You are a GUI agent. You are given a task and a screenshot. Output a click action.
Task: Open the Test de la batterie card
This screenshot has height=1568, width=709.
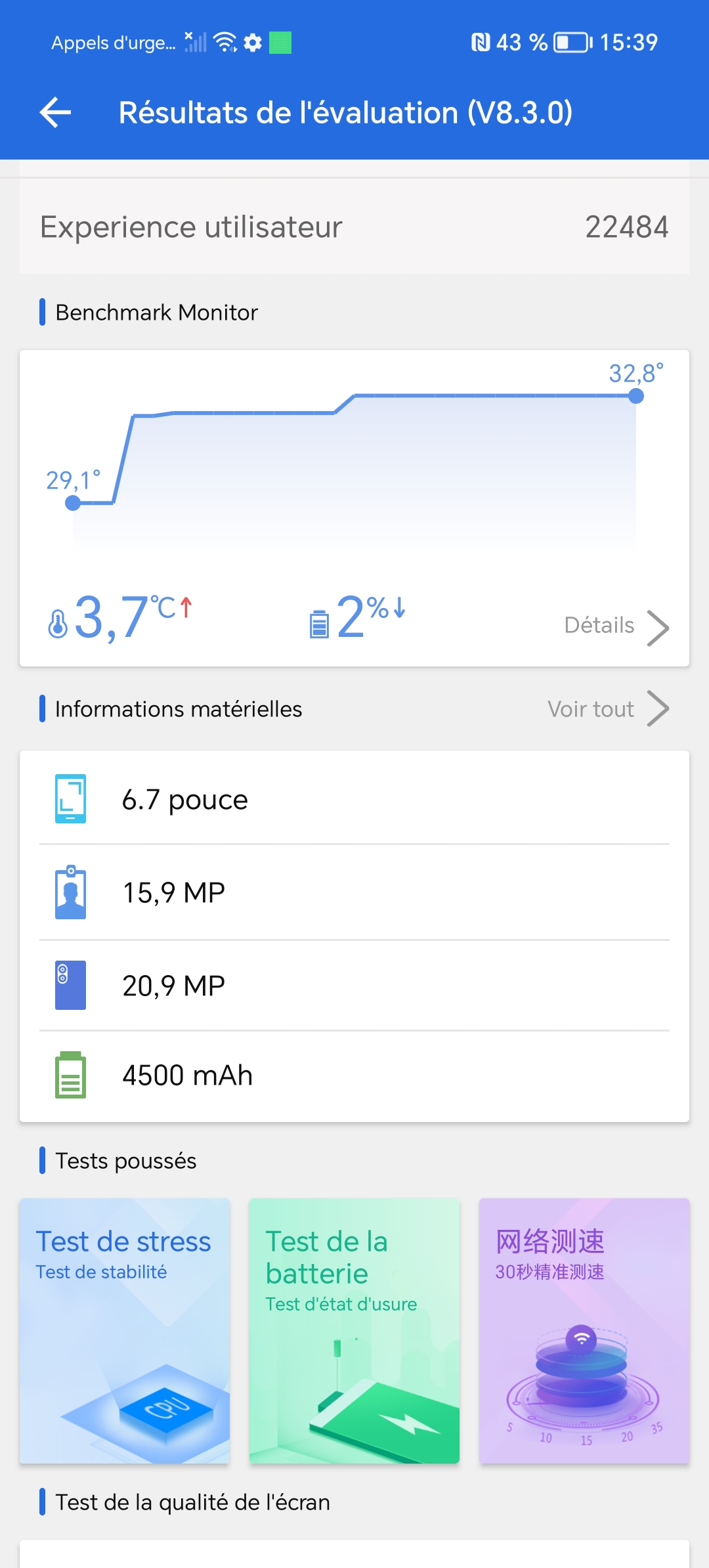(x=354, y=1330)
